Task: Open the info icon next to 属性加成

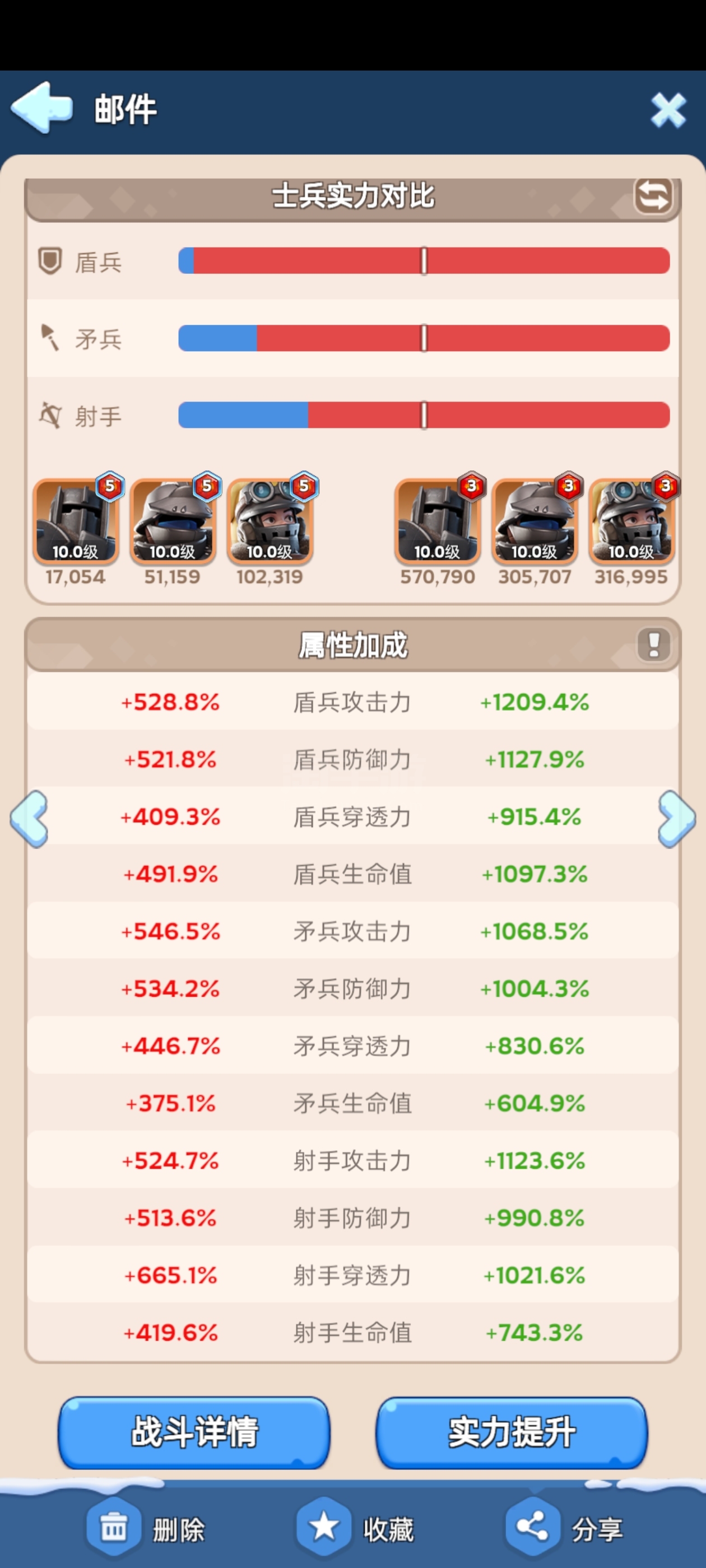Action: click(654, 644)
